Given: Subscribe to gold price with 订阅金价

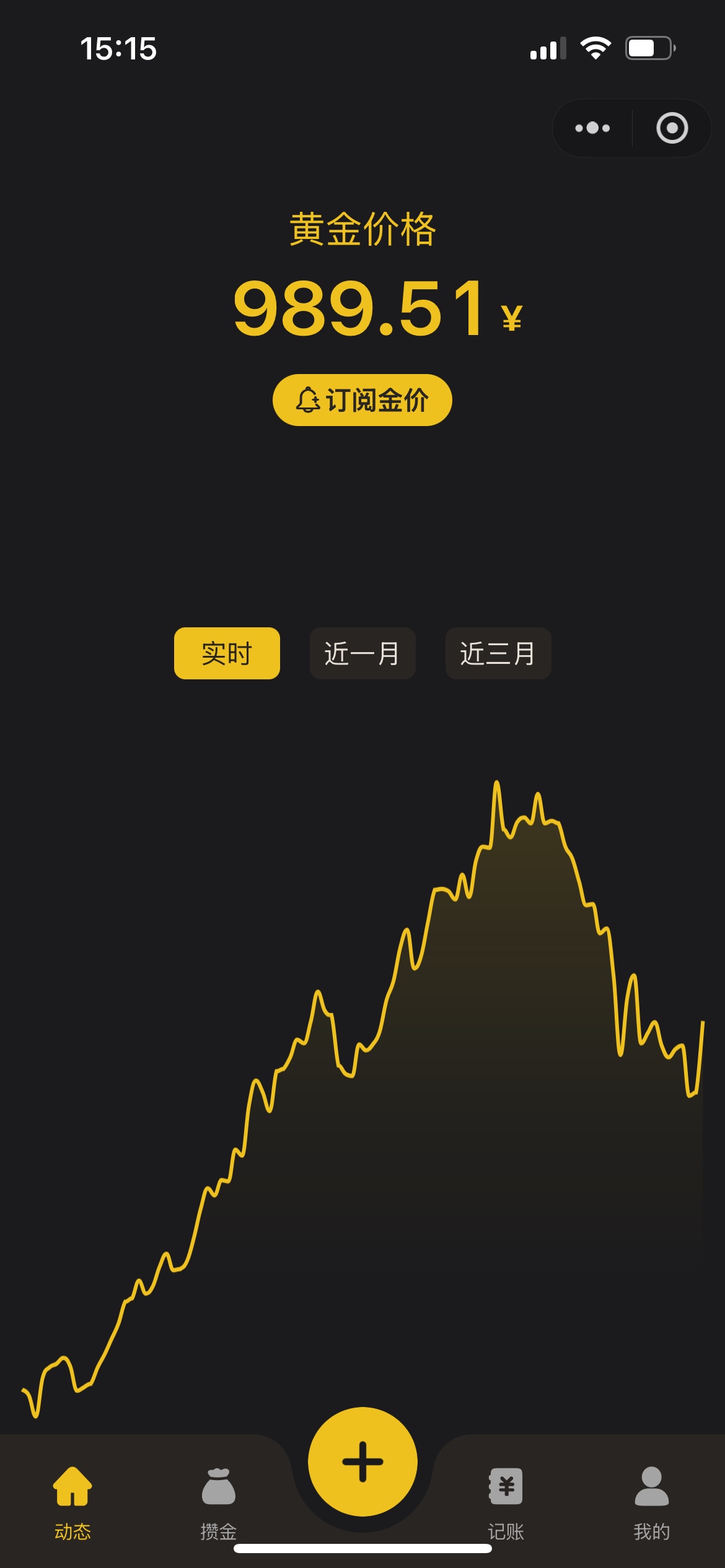Looking at the screenshot, I should point(362,400).
